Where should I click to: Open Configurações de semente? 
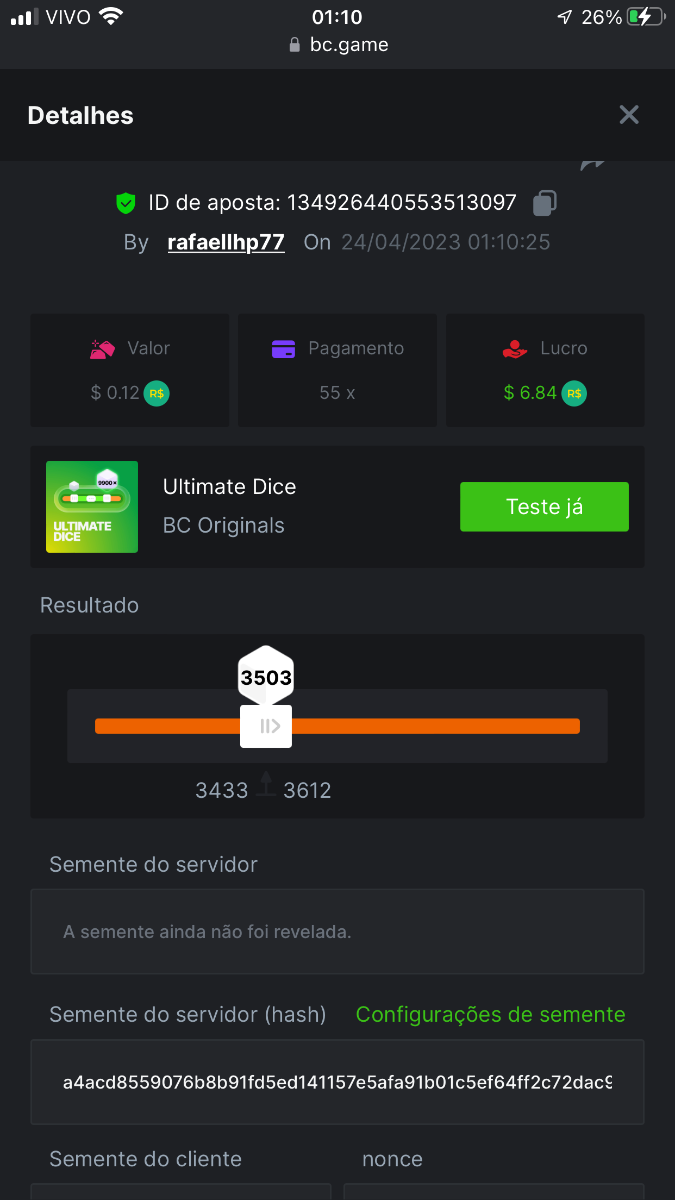pos(490,1015)
